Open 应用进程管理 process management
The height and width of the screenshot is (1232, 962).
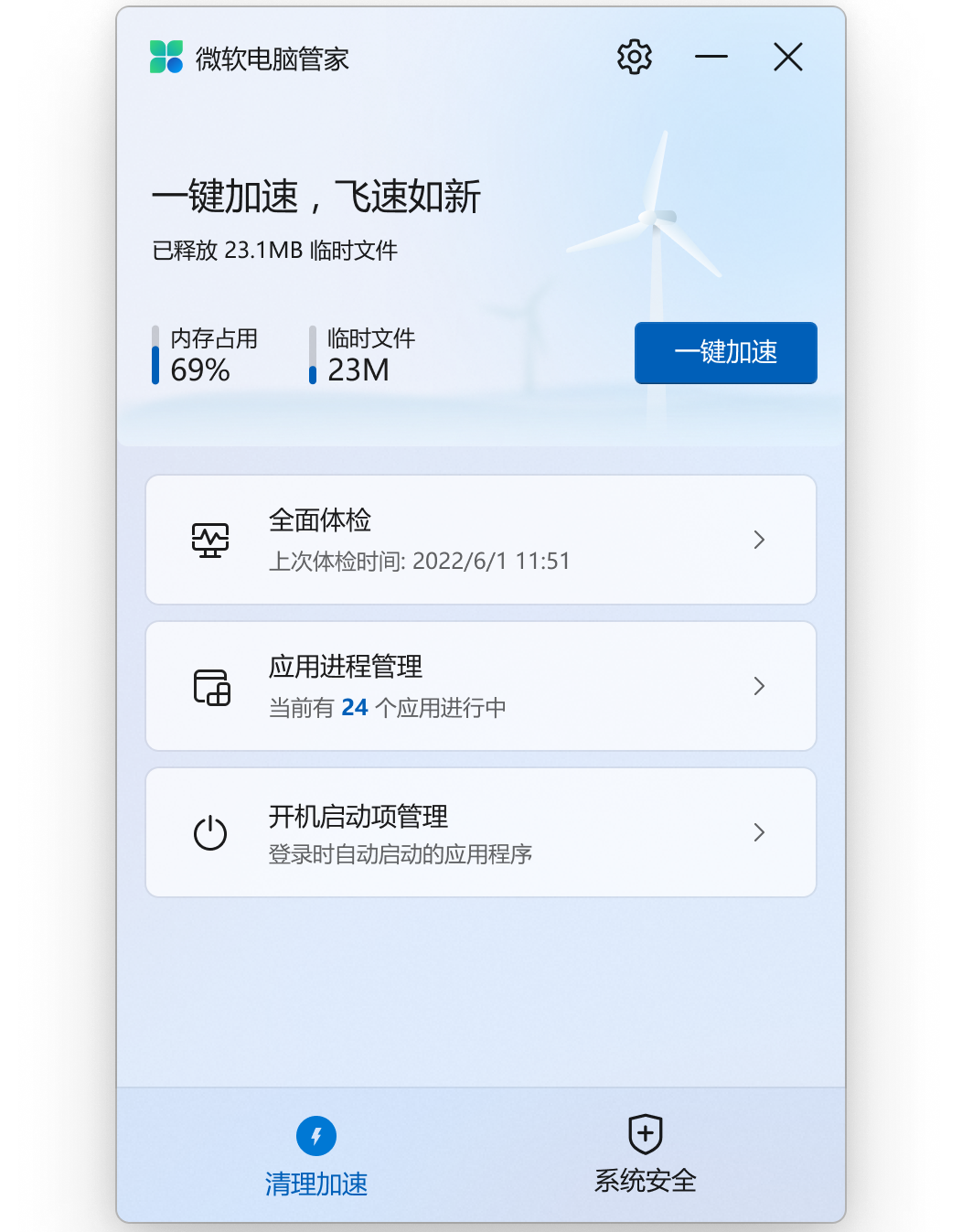pyautogui.click(x=480, y=686)
